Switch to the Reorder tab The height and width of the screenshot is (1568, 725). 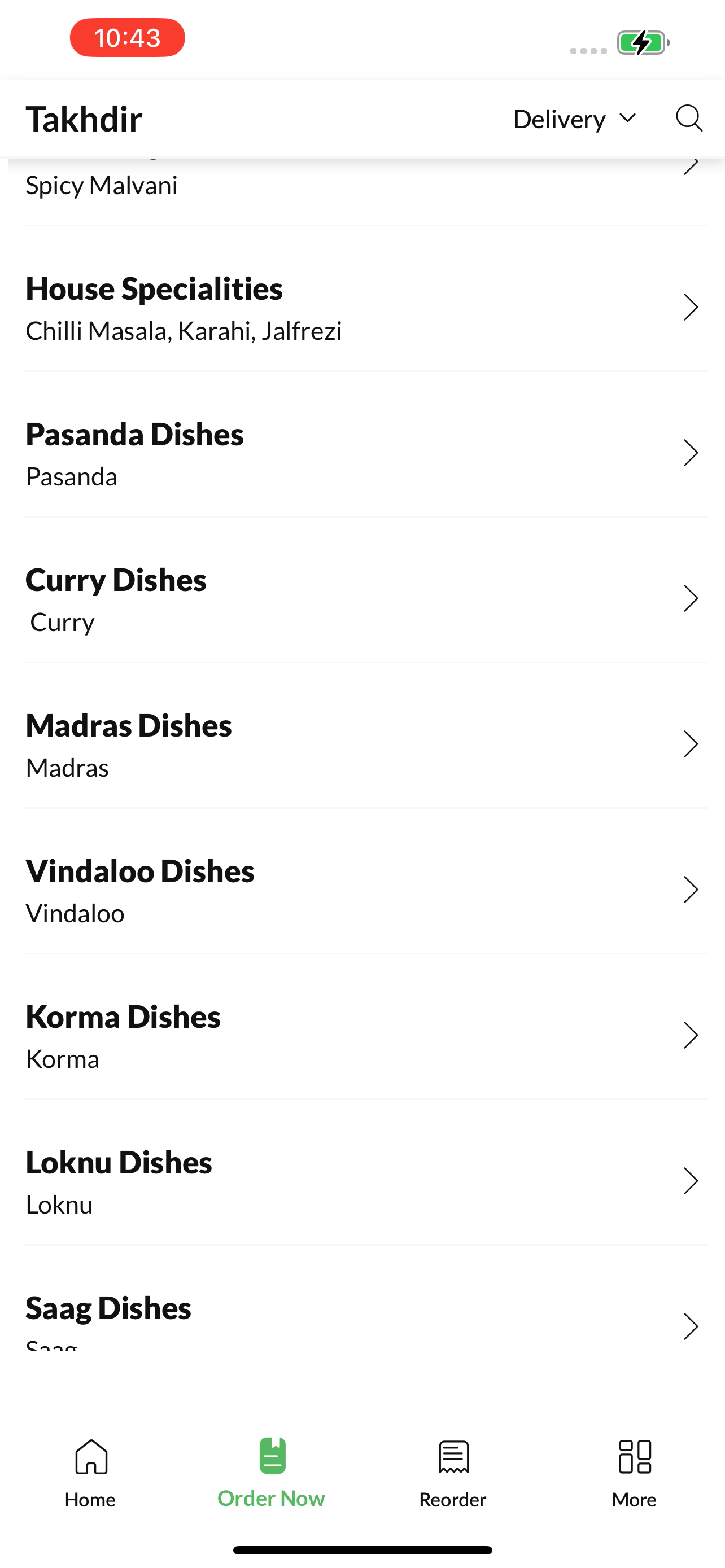[453, 1473]
